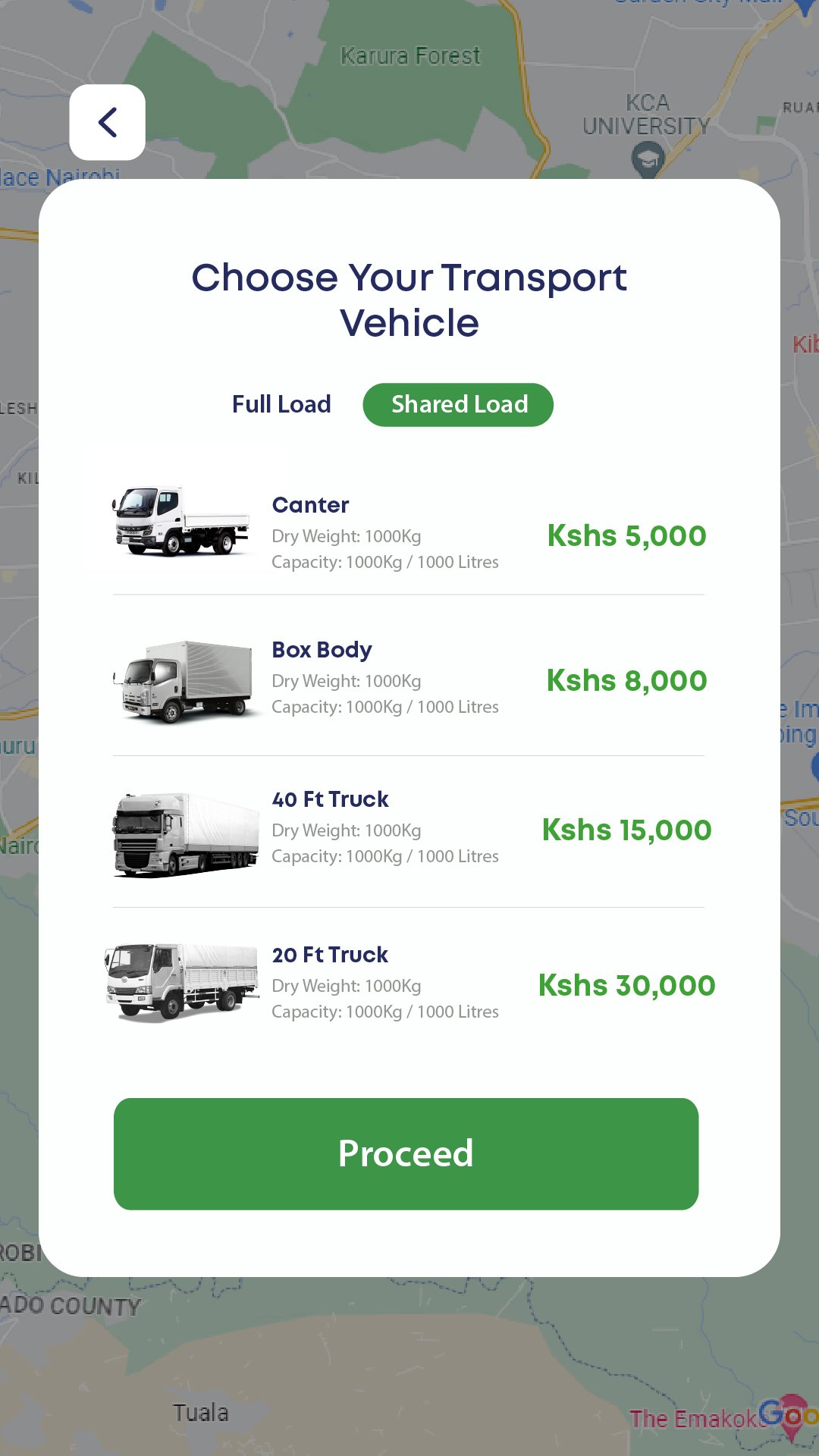The width and height of the screenshot is (819, 1456).
Task: Select the Shared Load tab
Action: (458, 405)
